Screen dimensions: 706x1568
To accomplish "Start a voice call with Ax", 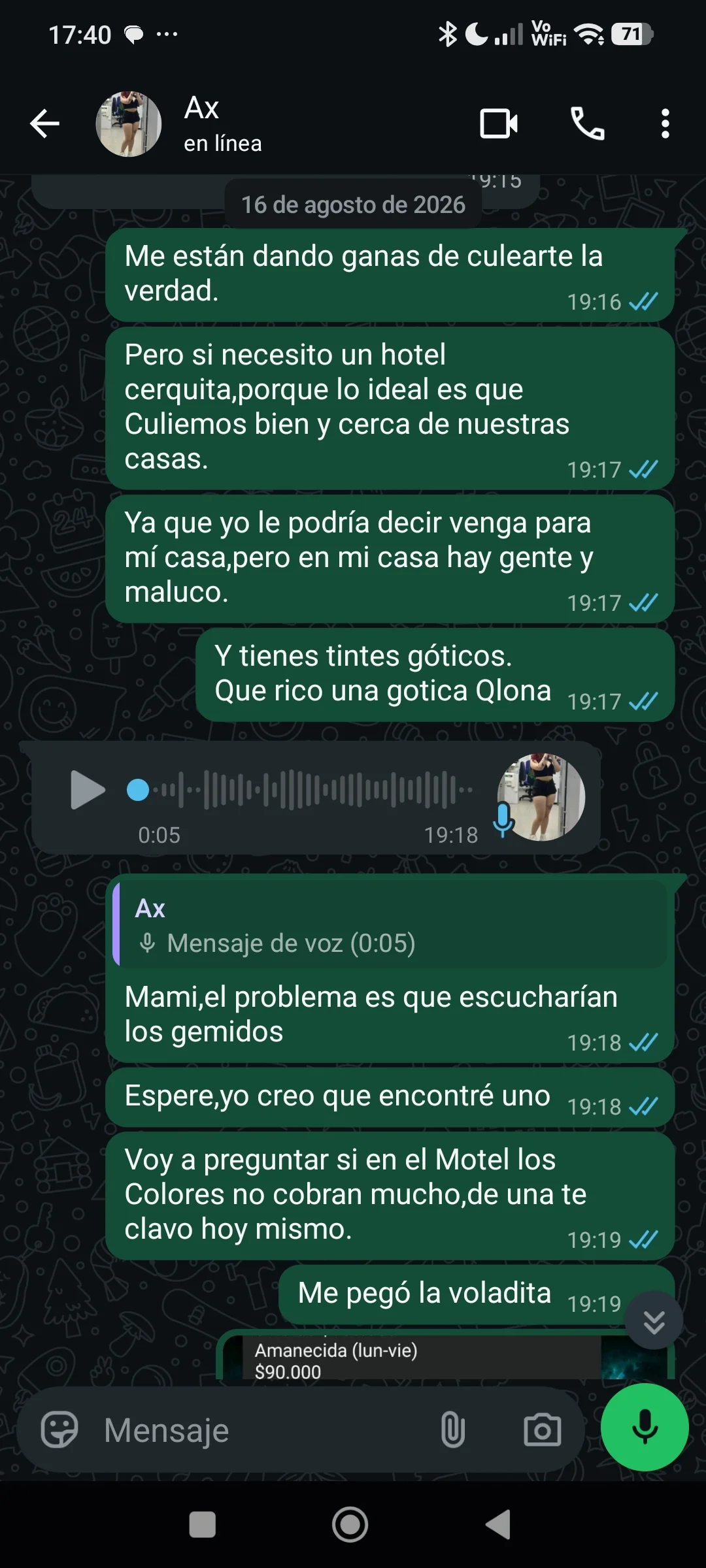I will (x=587, y=123).
